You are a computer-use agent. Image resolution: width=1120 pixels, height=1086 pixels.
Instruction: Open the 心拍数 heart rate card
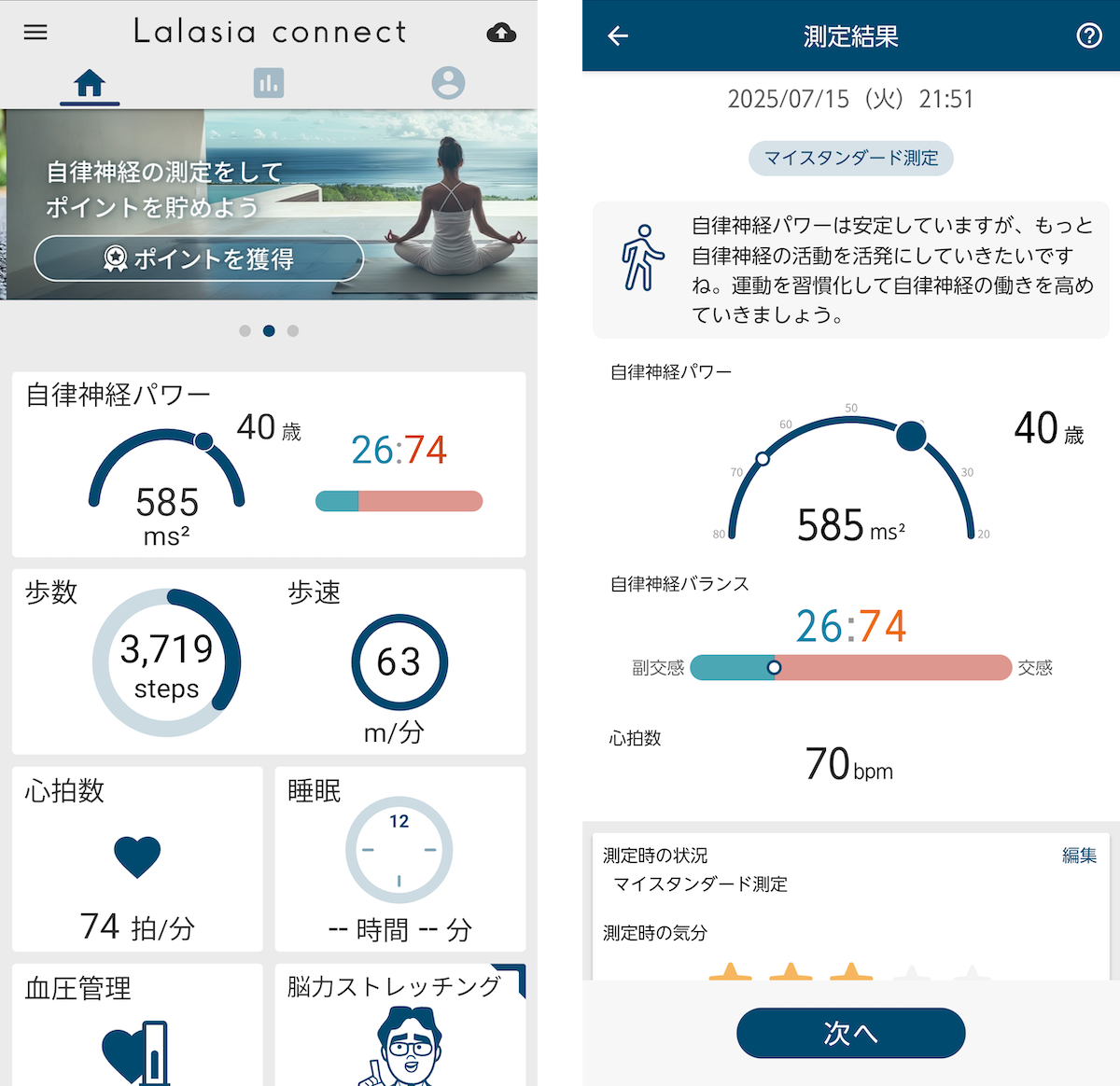click(x=137, y=858)
